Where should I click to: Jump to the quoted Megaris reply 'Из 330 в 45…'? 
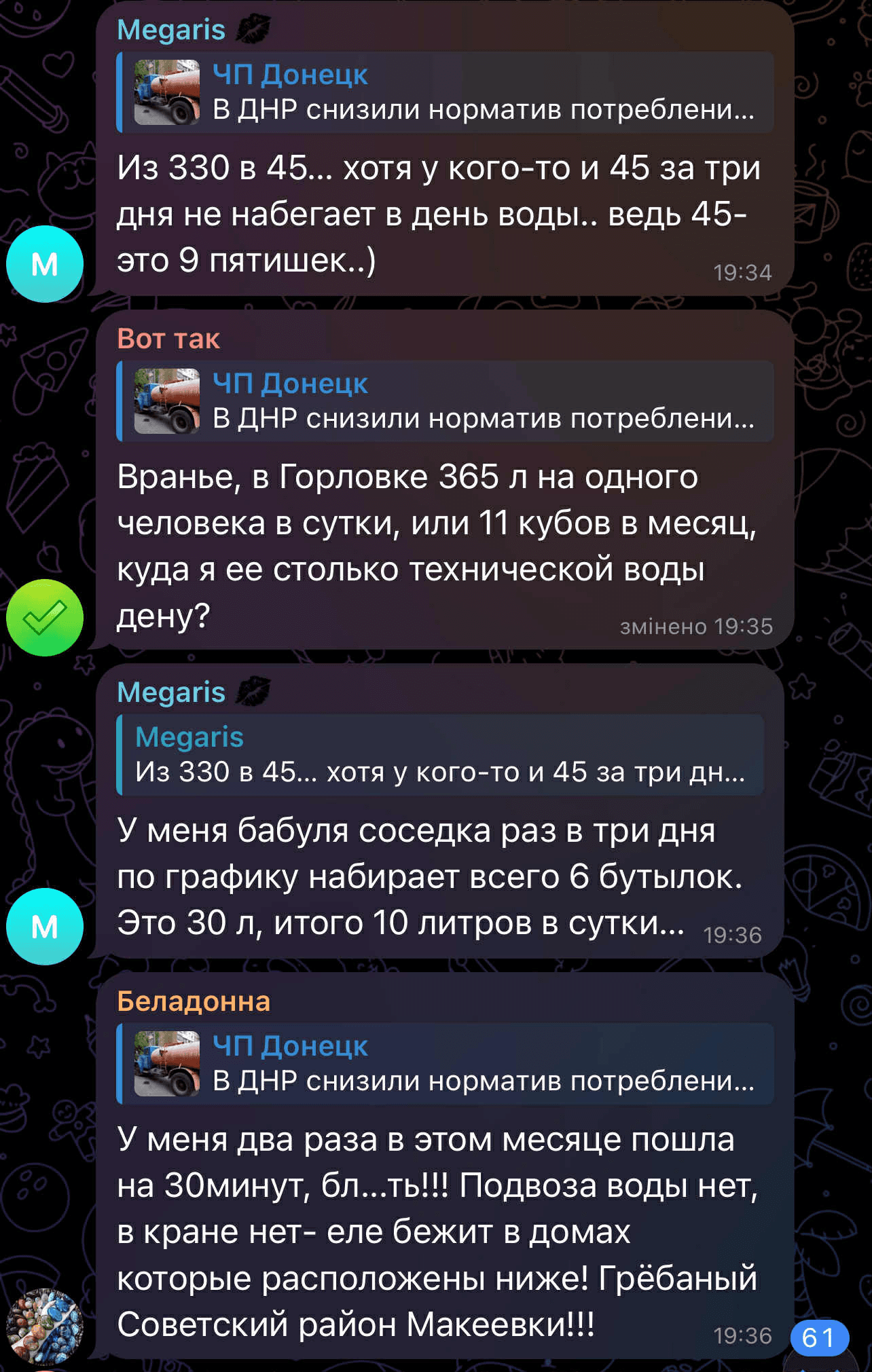440,755
